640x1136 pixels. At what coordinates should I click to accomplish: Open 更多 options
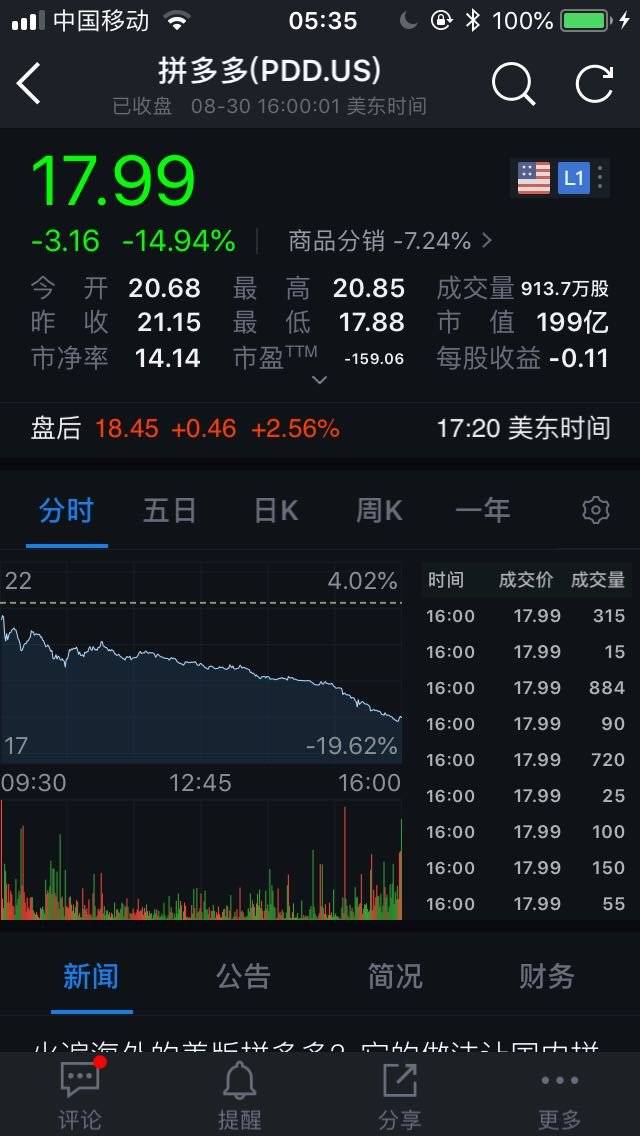click(x=560, y=1095)
